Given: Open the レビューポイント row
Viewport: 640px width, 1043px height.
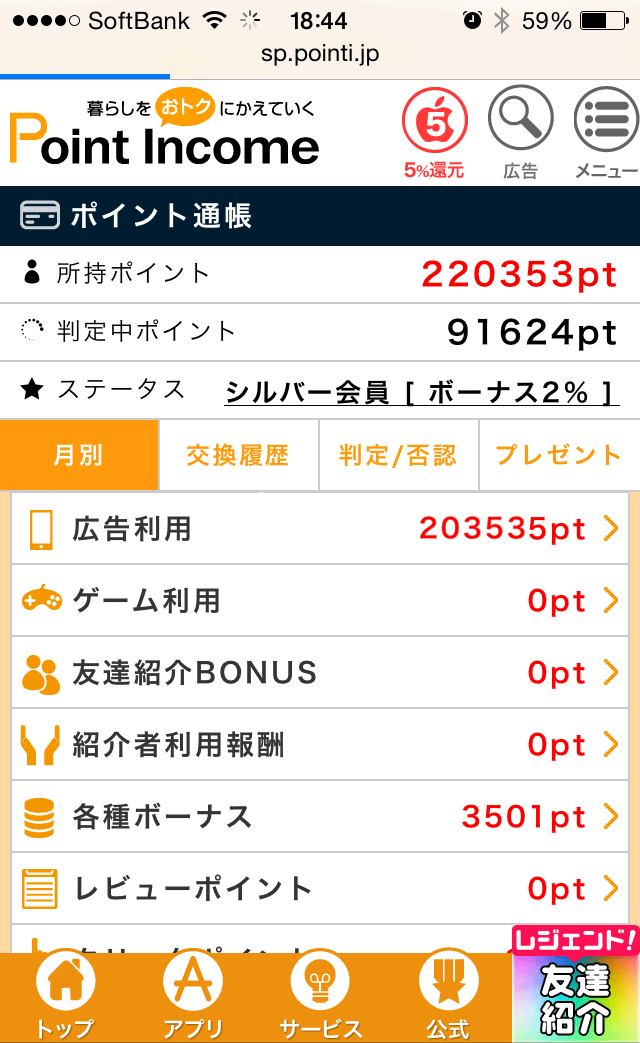Looking at the screenshot, I should point(320,888).
